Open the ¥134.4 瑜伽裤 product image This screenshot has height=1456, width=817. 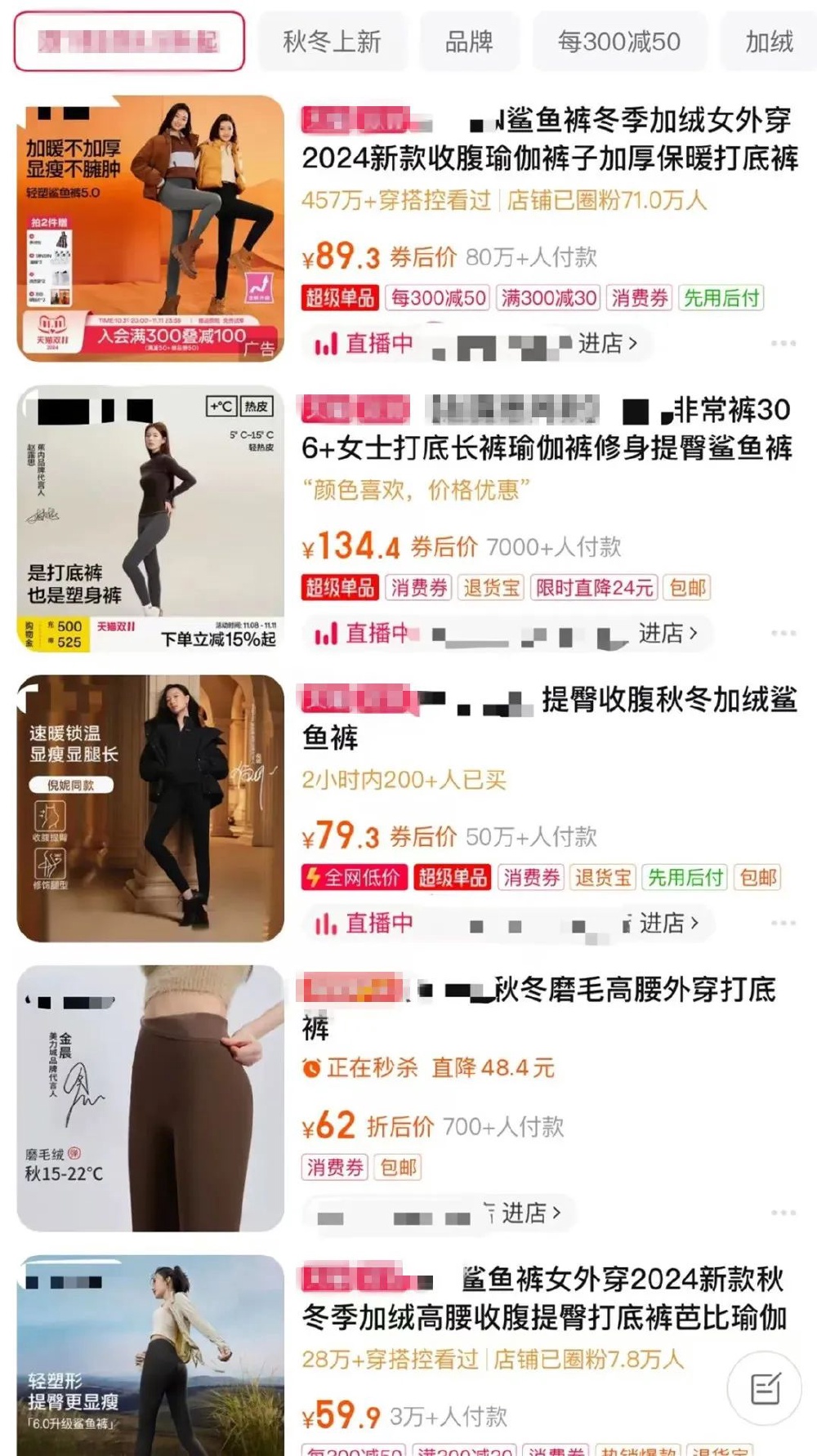tap(150, 519)
